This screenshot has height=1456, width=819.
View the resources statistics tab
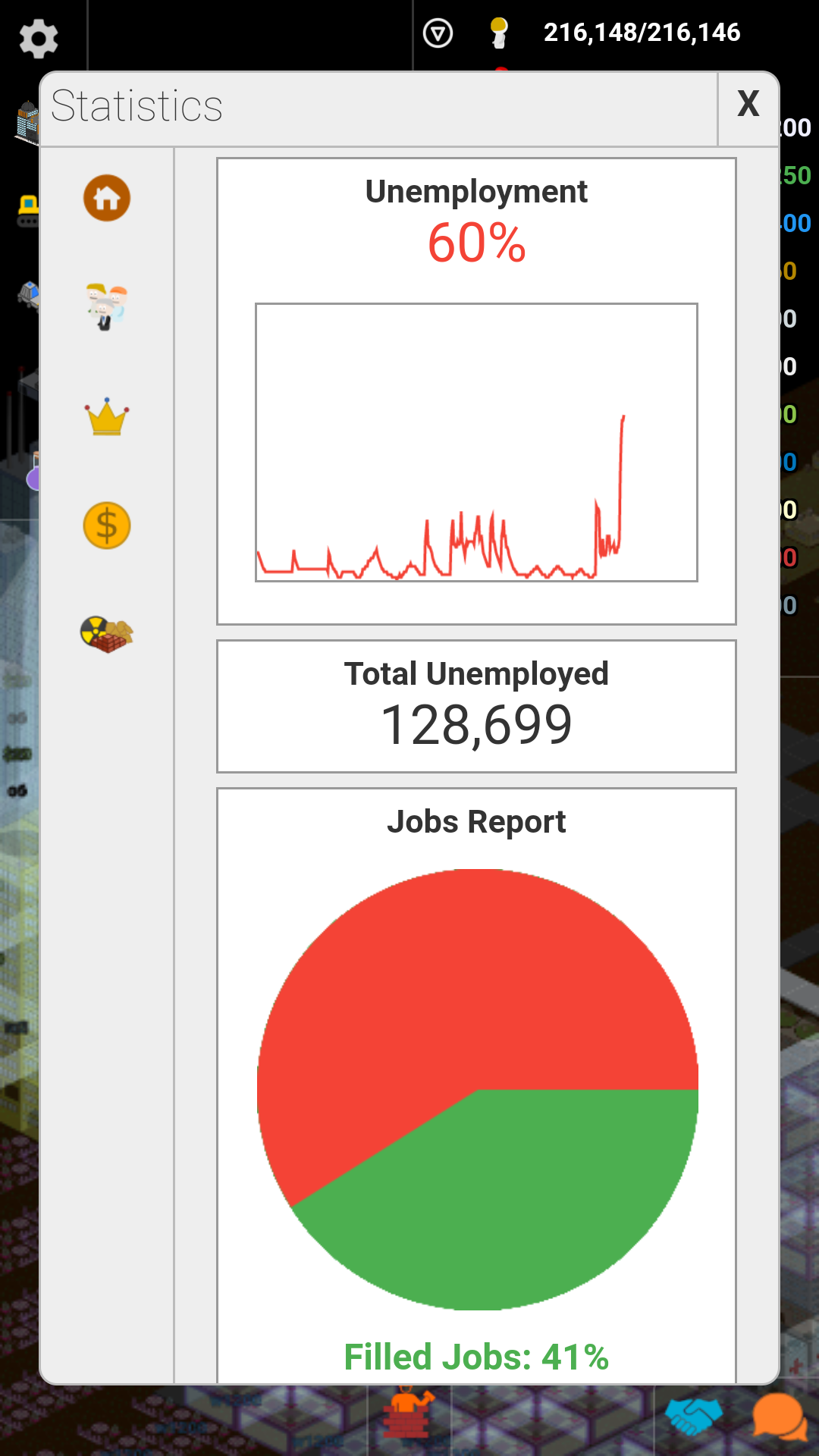tap(107, 634)
